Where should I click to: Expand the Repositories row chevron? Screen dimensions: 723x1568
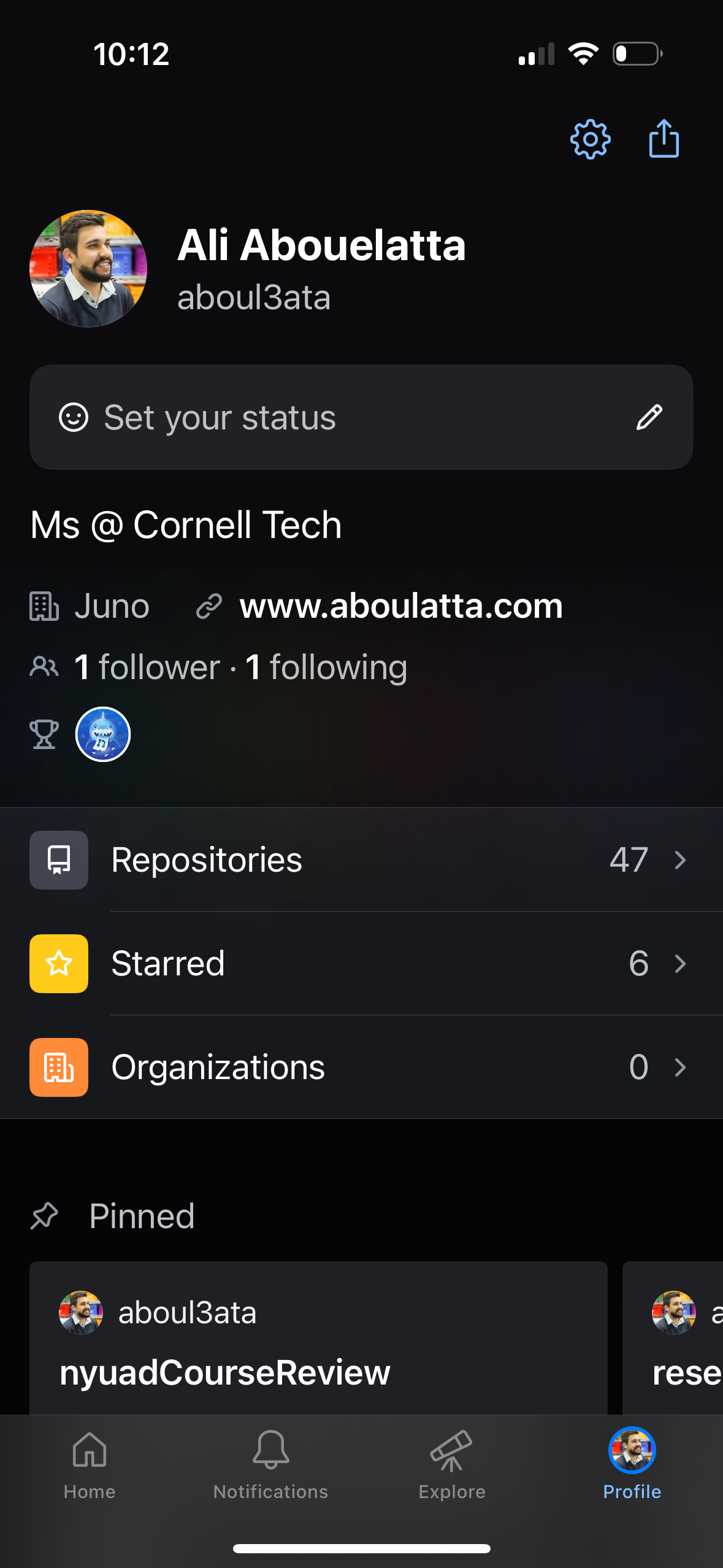681,860
